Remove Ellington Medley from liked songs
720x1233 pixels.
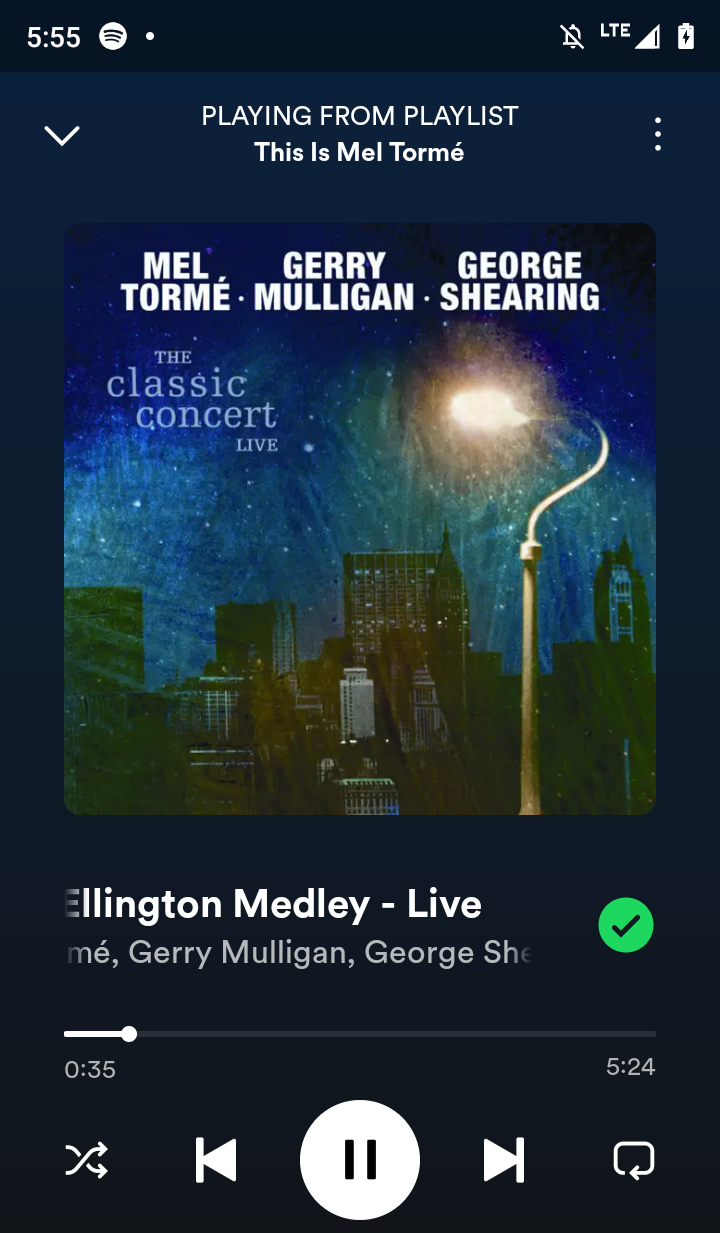click(x=626, y=926)
